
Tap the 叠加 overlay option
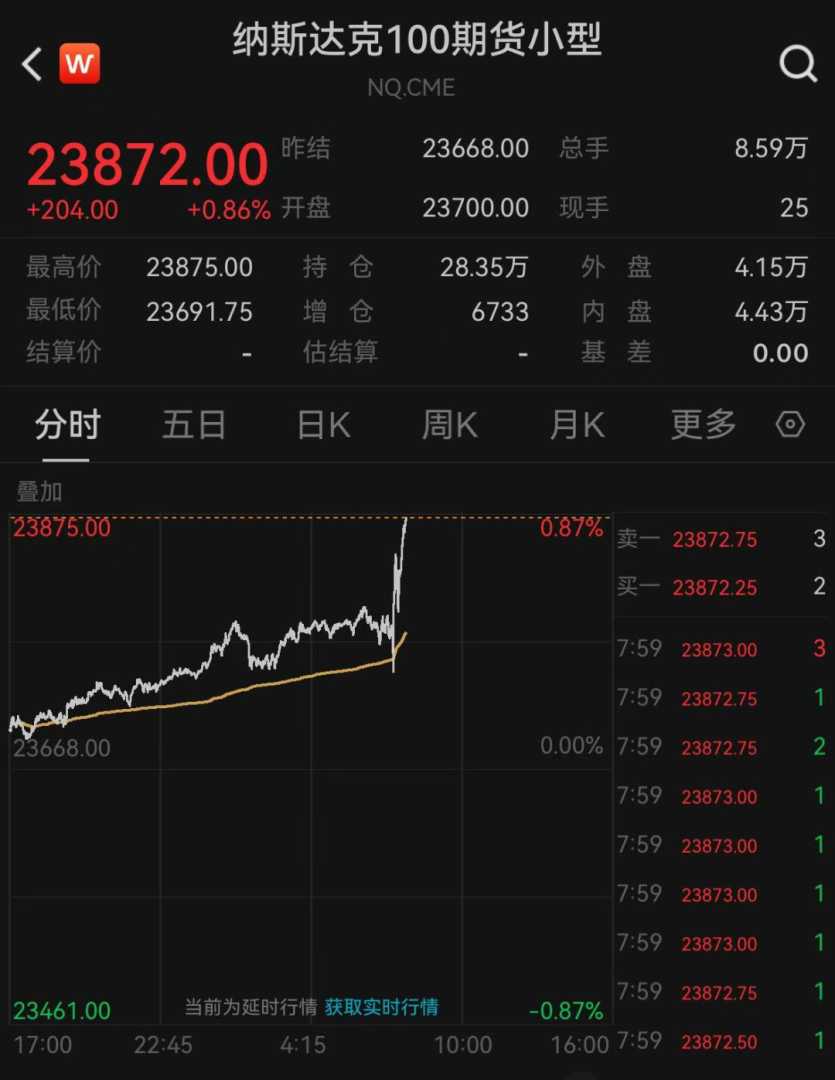(39, 492)
